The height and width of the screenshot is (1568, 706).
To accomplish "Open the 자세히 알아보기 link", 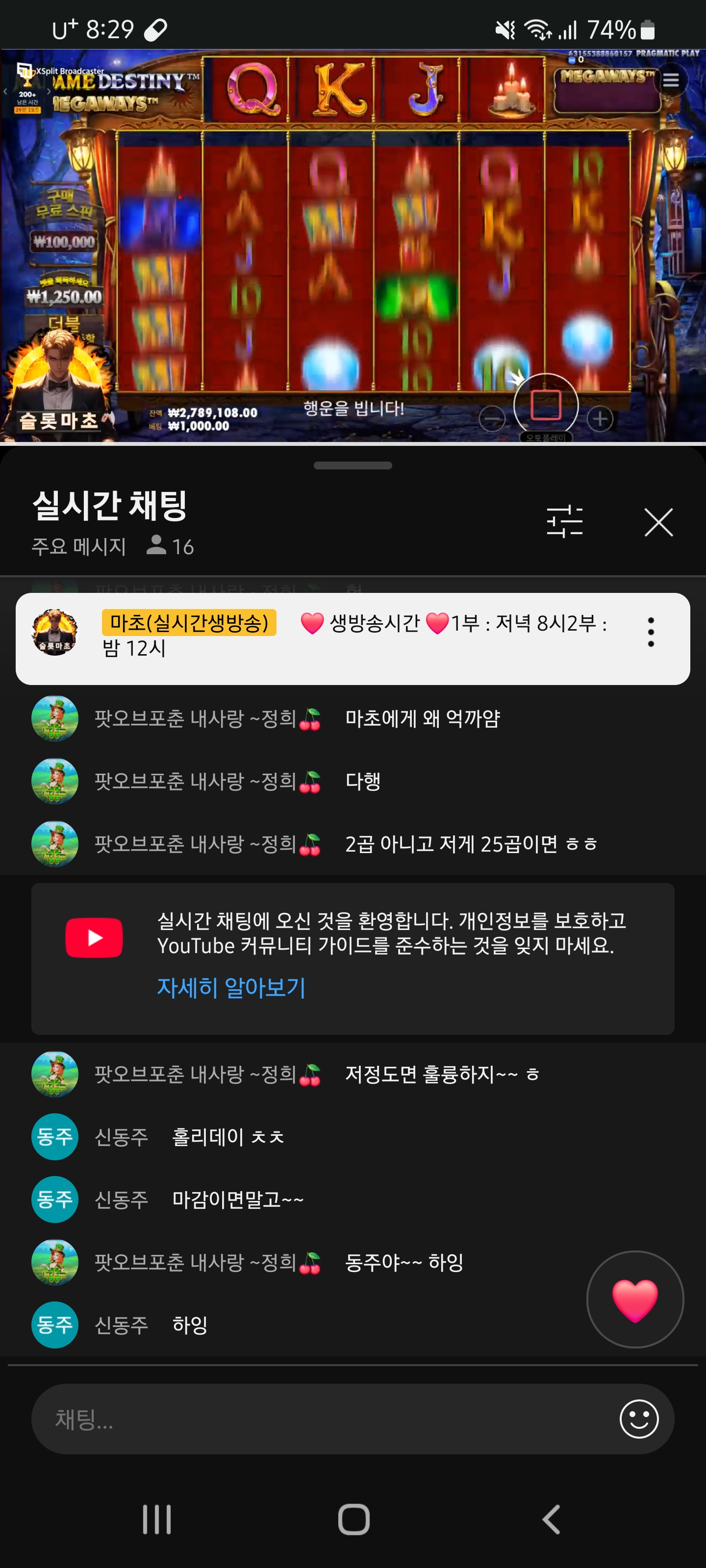I will (x=231, y=987).
